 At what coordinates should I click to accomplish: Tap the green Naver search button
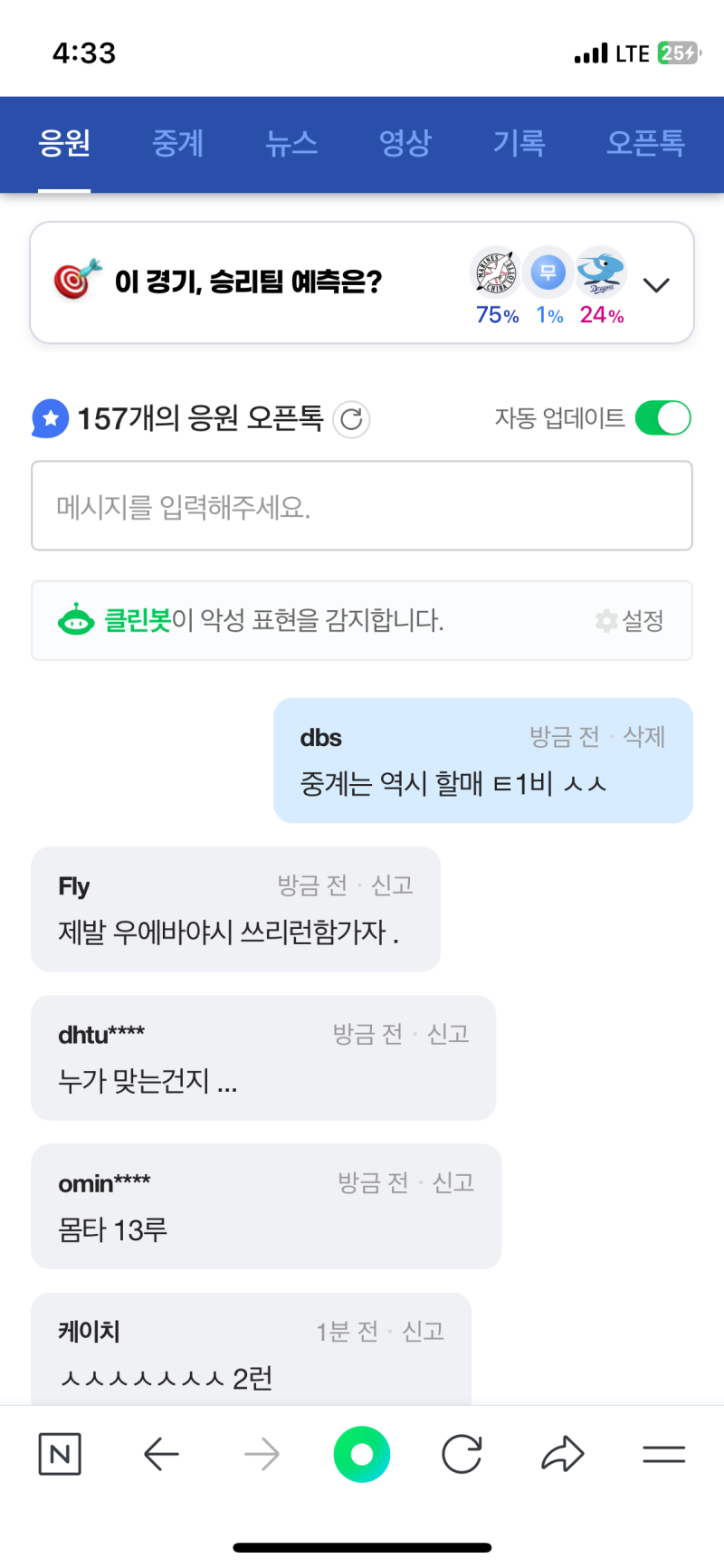tap(361, 1454)
